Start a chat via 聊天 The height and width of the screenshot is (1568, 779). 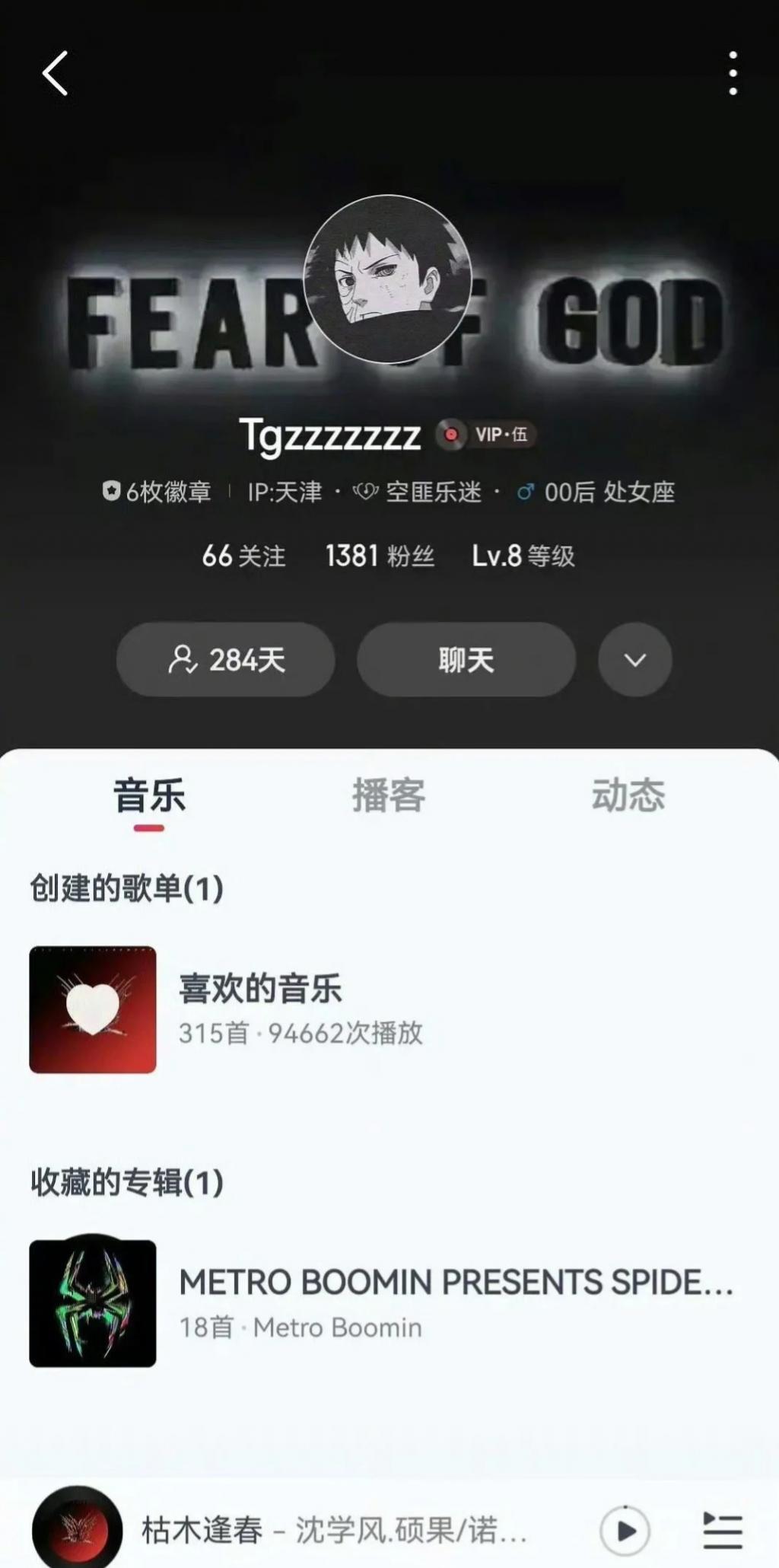pyautogui.click(x=466, y=660)
